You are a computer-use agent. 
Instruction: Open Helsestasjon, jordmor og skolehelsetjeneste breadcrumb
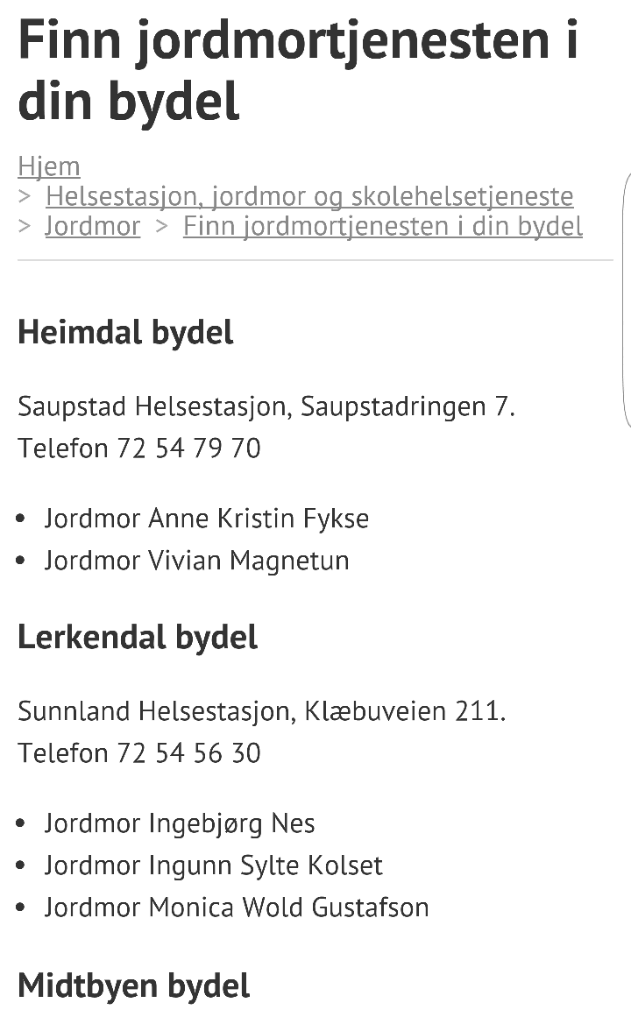[x=309, y=196]
